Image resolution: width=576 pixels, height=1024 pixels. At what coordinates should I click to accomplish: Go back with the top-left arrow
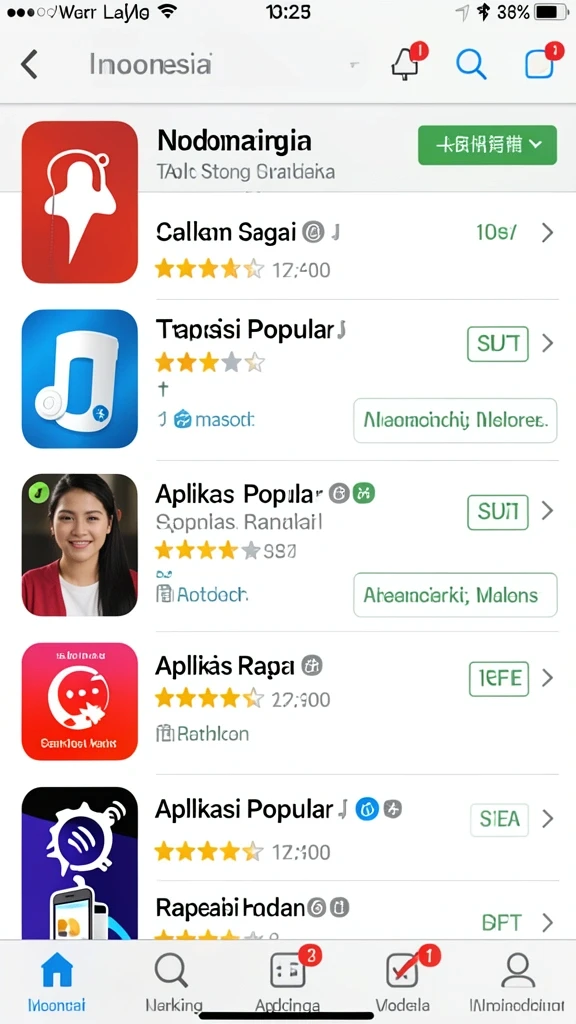[x=29, y=65]
